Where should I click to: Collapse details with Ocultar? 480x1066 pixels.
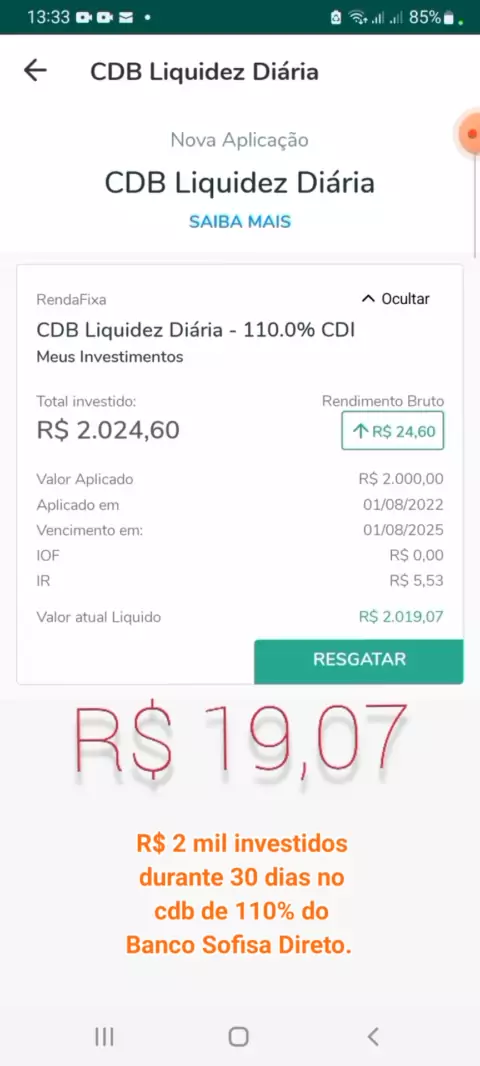coord(396,298)
